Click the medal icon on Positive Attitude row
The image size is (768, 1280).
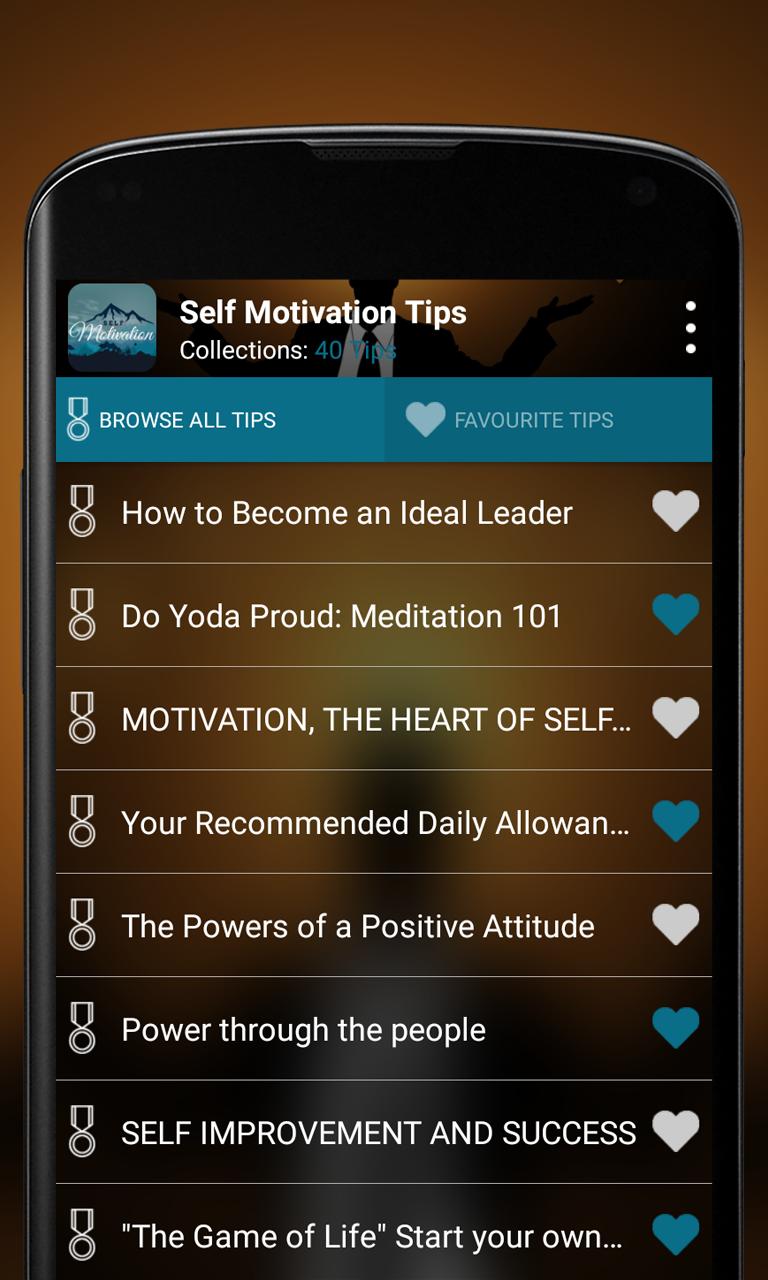tap(80, 925)
